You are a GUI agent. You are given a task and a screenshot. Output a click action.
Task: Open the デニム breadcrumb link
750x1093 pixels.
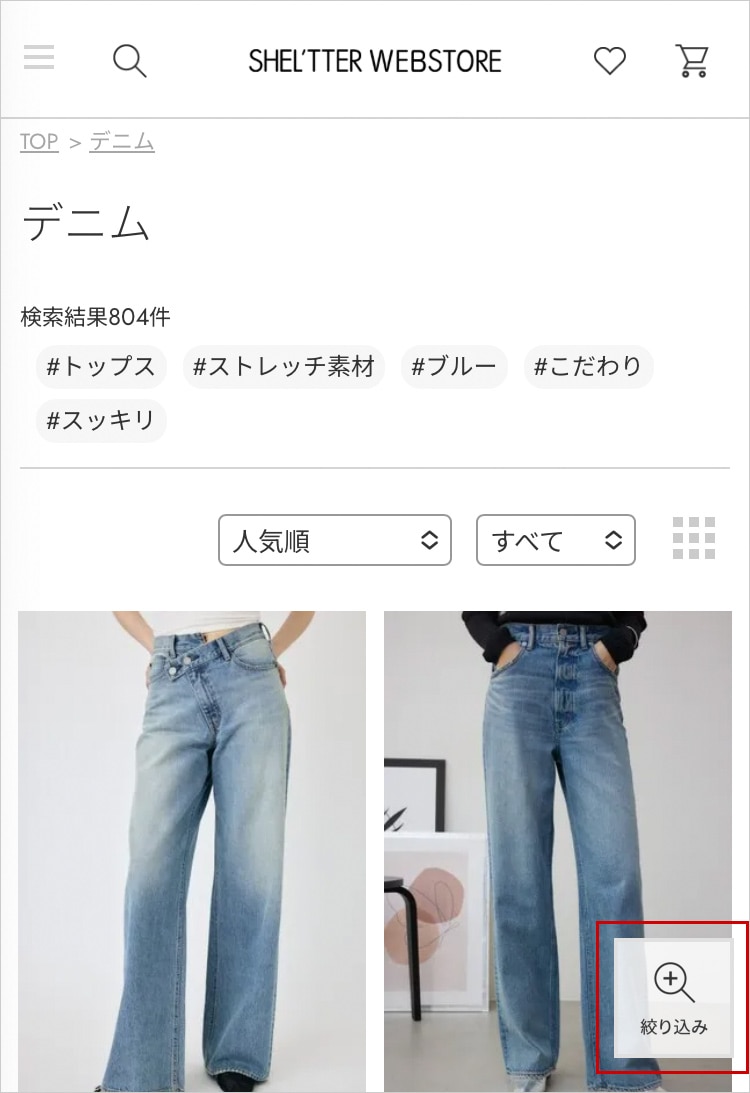(x=122, y=142)
